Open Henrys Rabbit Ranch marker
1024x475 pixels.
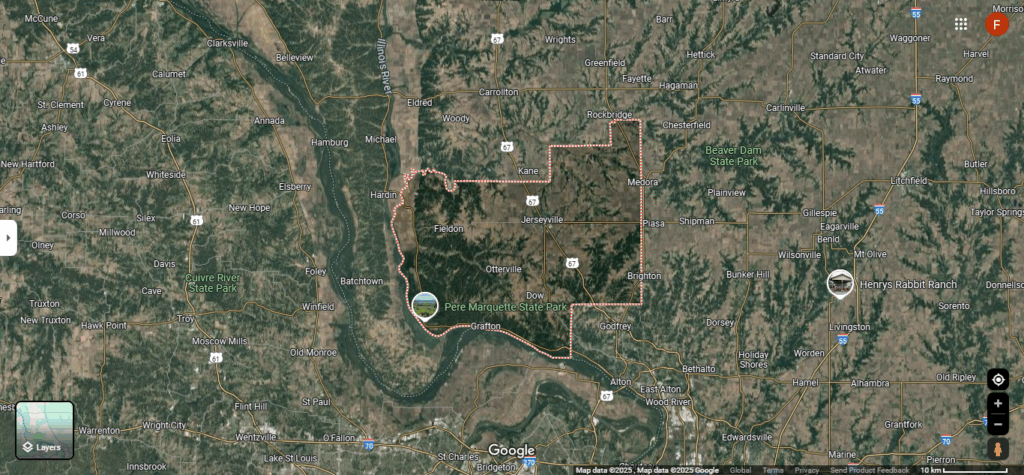click(841, 284)
